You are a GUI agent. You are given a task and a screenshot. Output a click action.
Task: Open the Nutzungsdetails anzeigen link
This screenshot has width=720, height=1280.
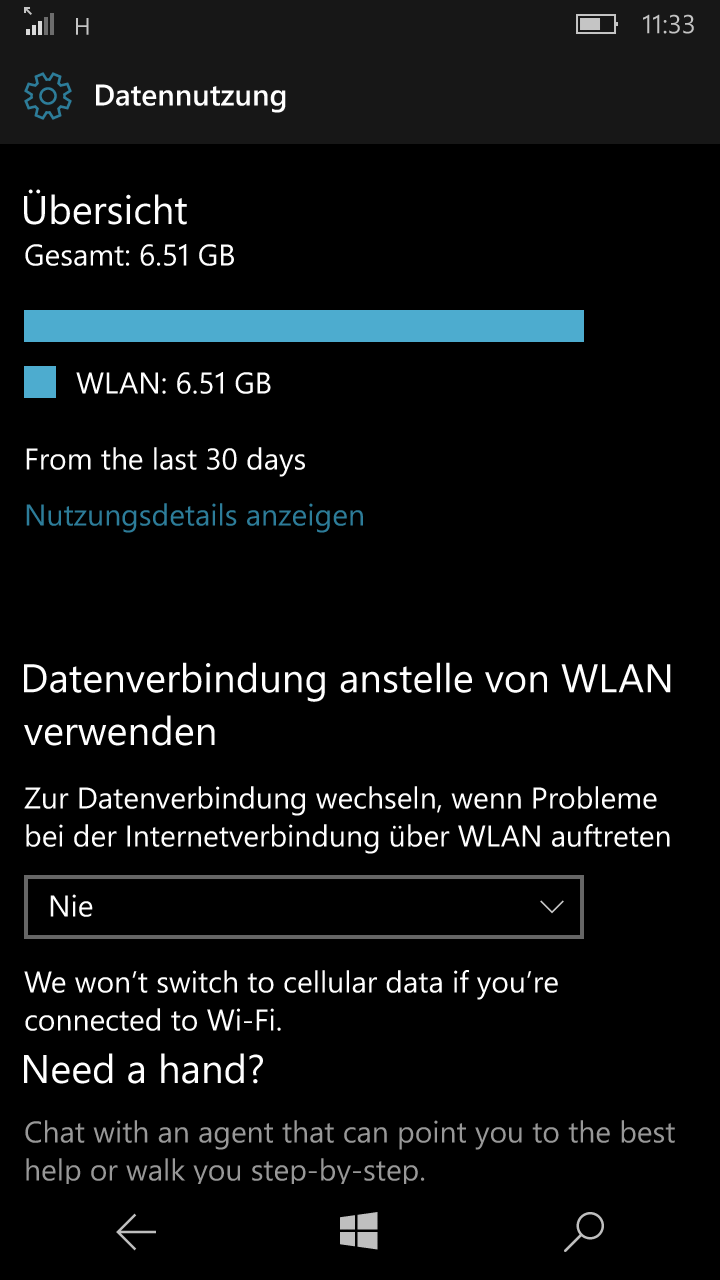[x=194, y=516]
